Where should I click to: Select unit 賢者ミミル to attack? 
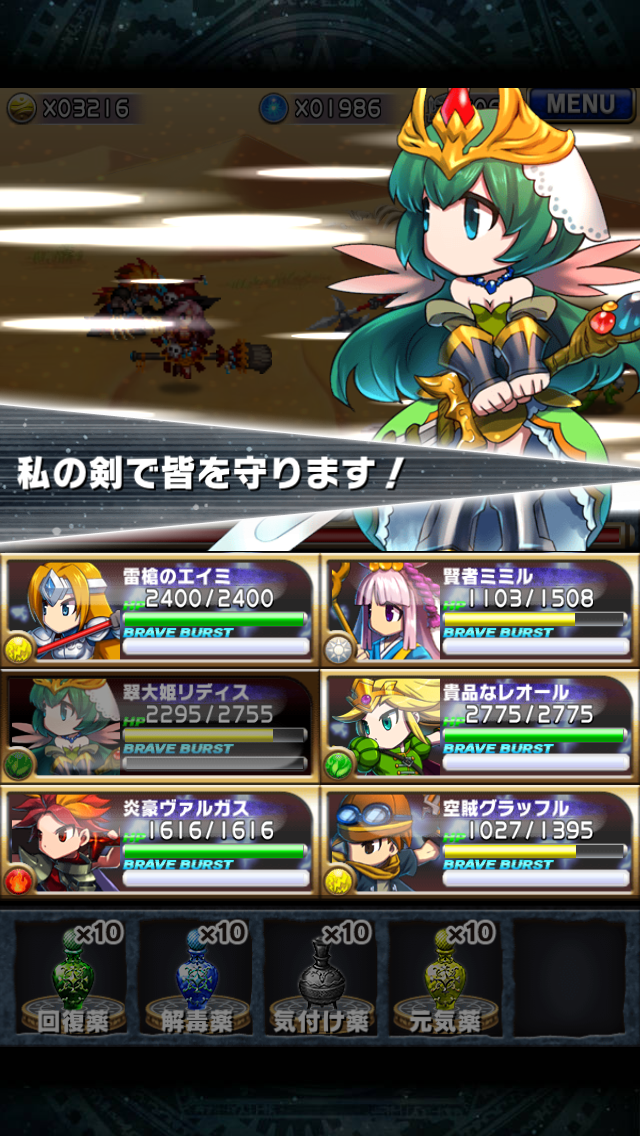pyautogui.click(x=480, y=609)
